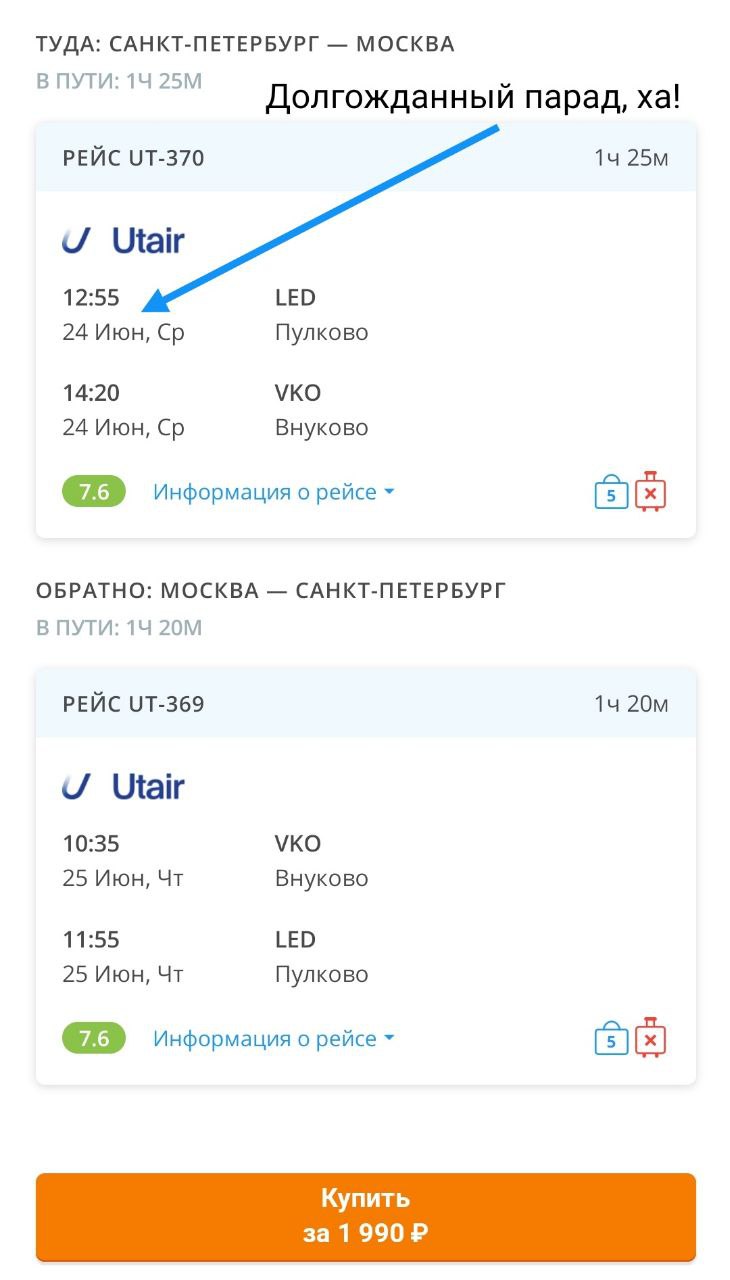The width and height of the screenshot is (730, 1280).
Task: Open the carry-on baggage icon for flight UT-370
Action: coord(611,492)
